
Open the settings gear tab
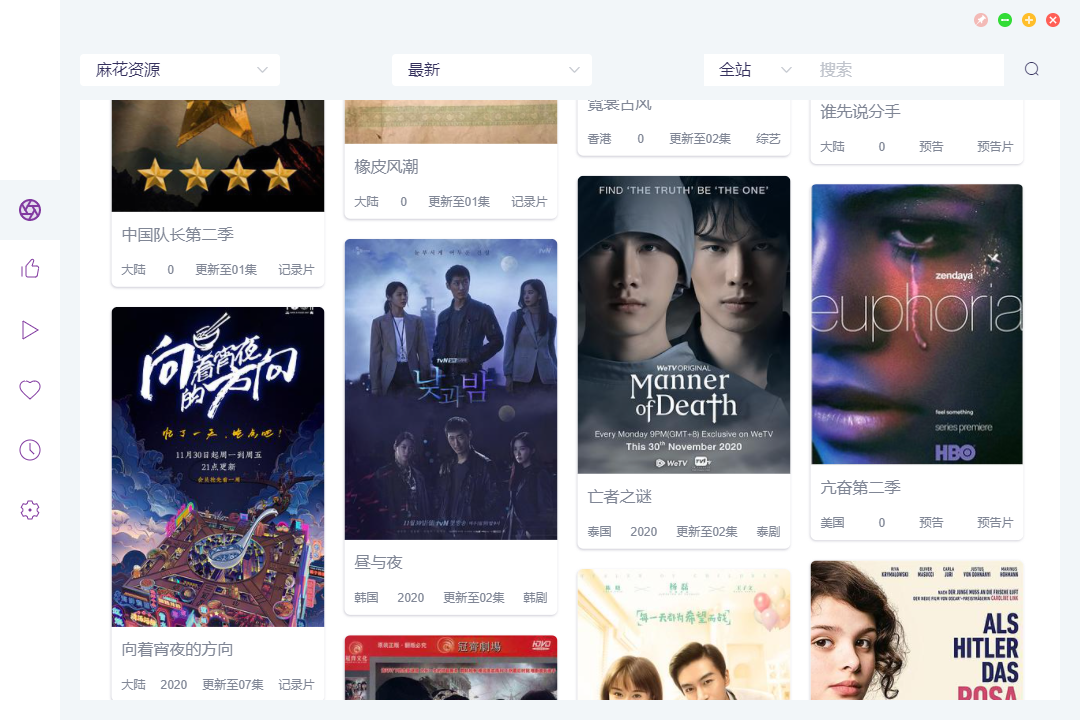[x=30, y=510]
